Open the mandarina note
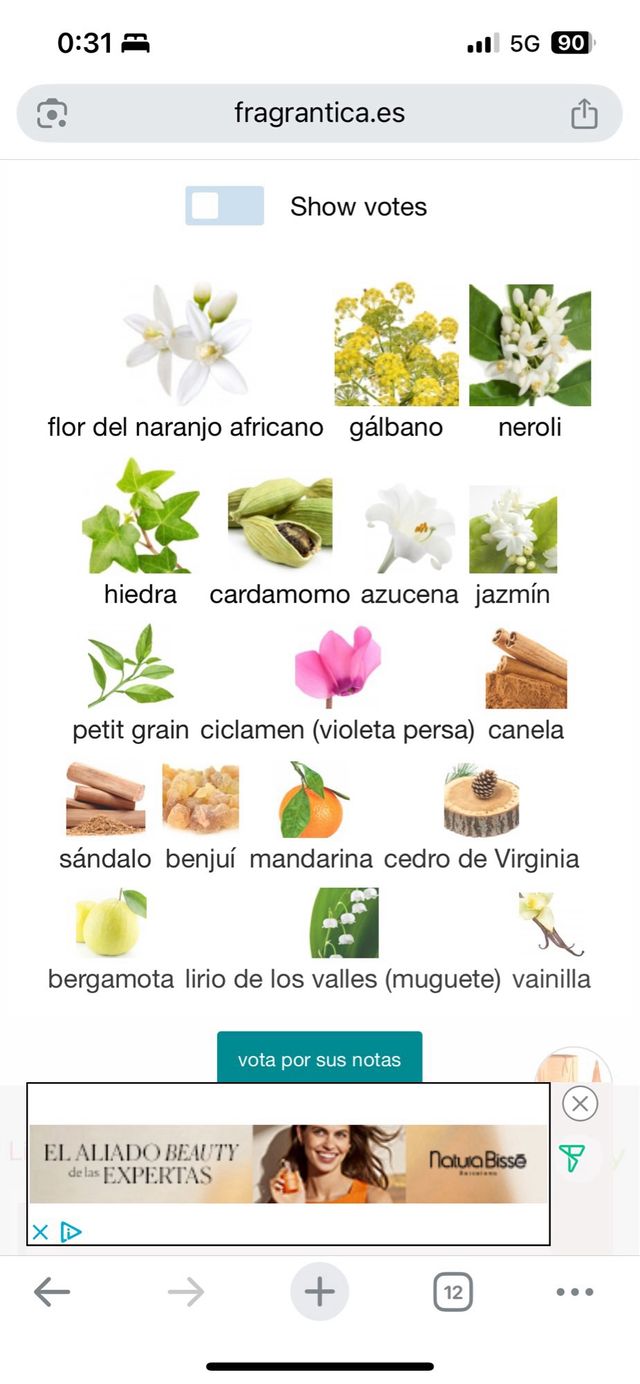The height and width of the screenshot is (1384, 640). 311,800
